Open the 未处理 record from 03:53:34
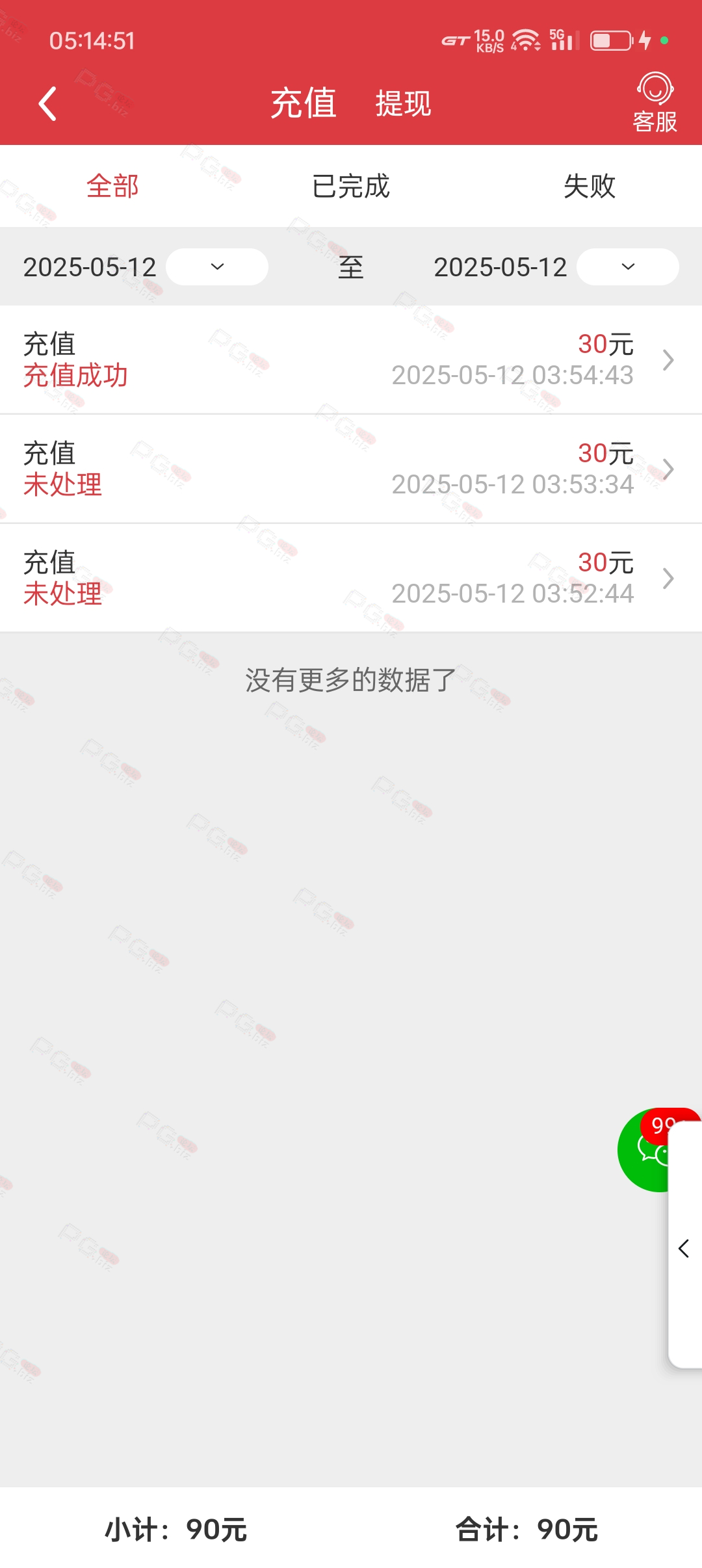702x1568 pixels. tap(351, 469)
